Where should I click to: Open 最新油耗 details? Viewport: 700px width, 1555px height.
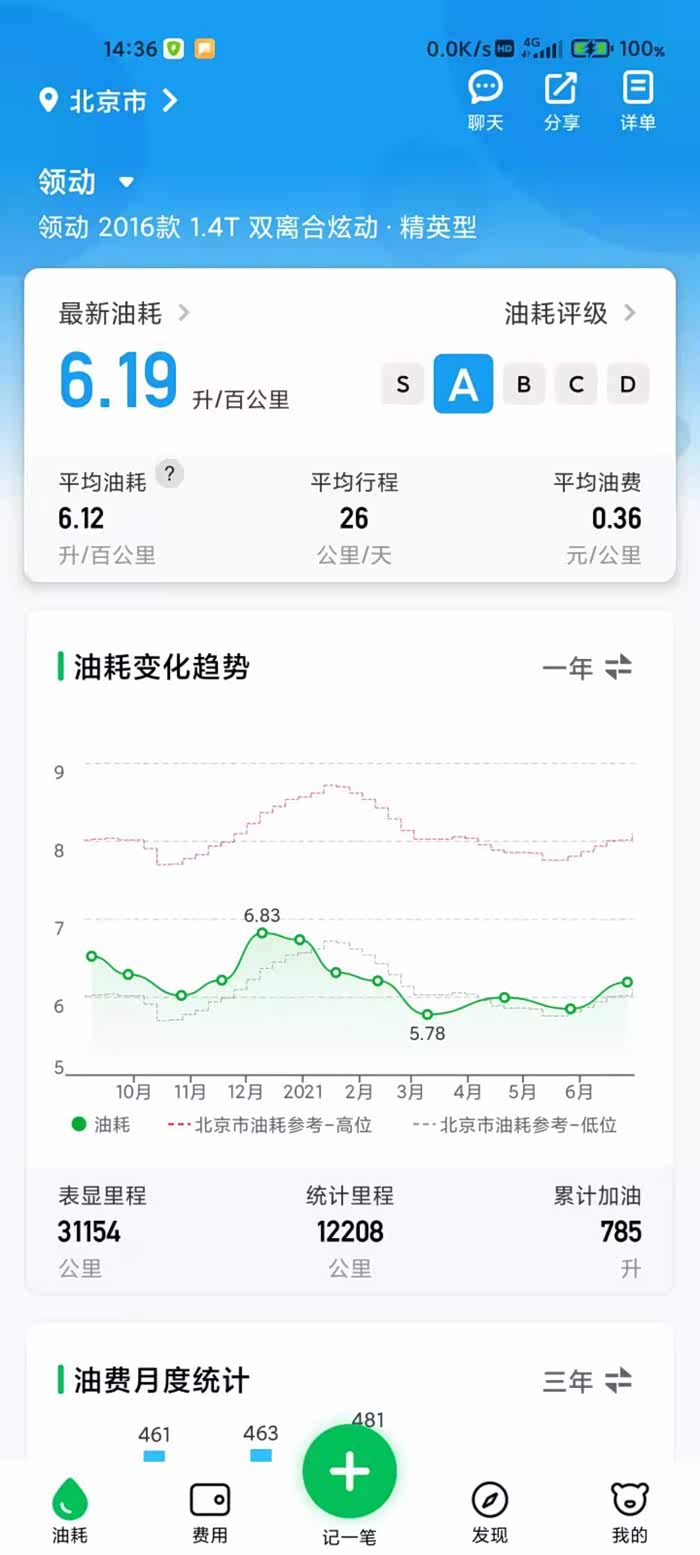click(x=124, y=313)
